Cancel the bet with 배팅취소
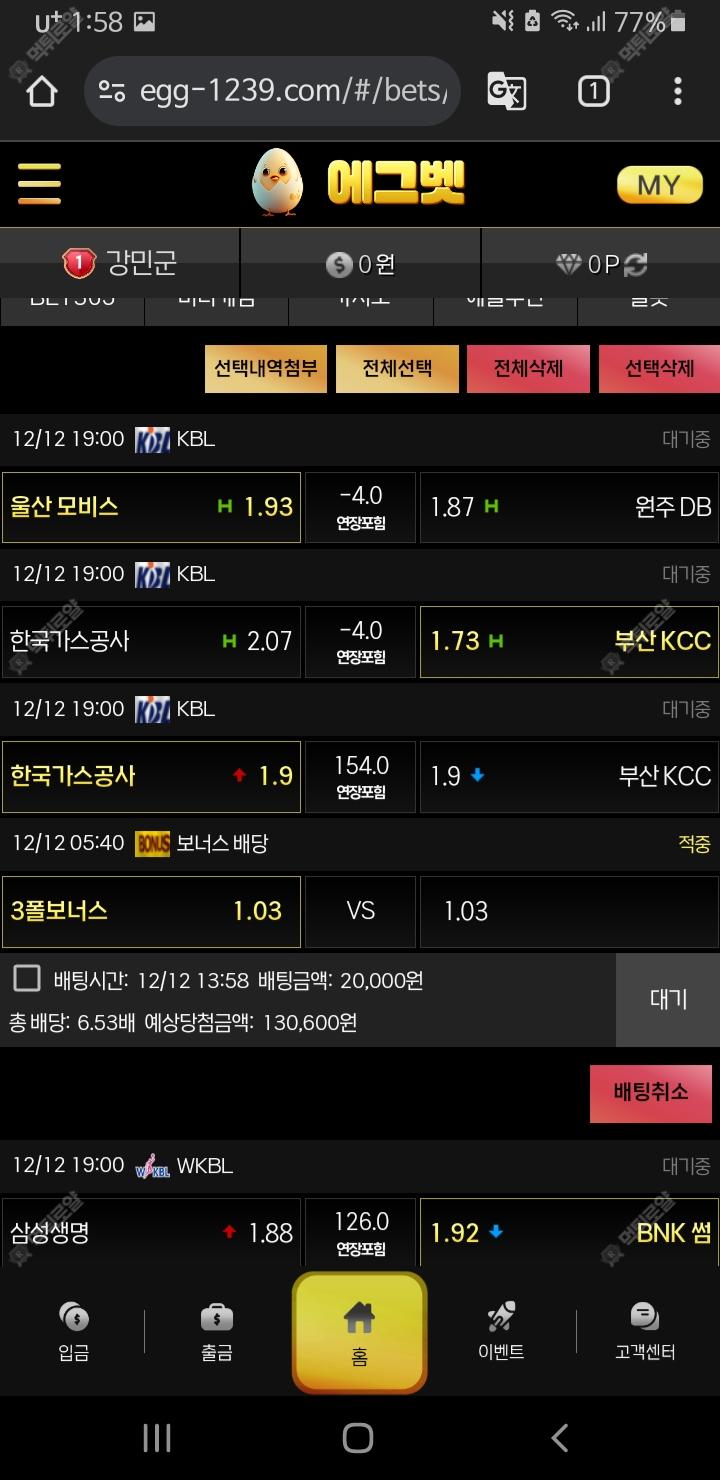The width and height of the screenshot is (720, 1480). click(x=650, y=1092)
